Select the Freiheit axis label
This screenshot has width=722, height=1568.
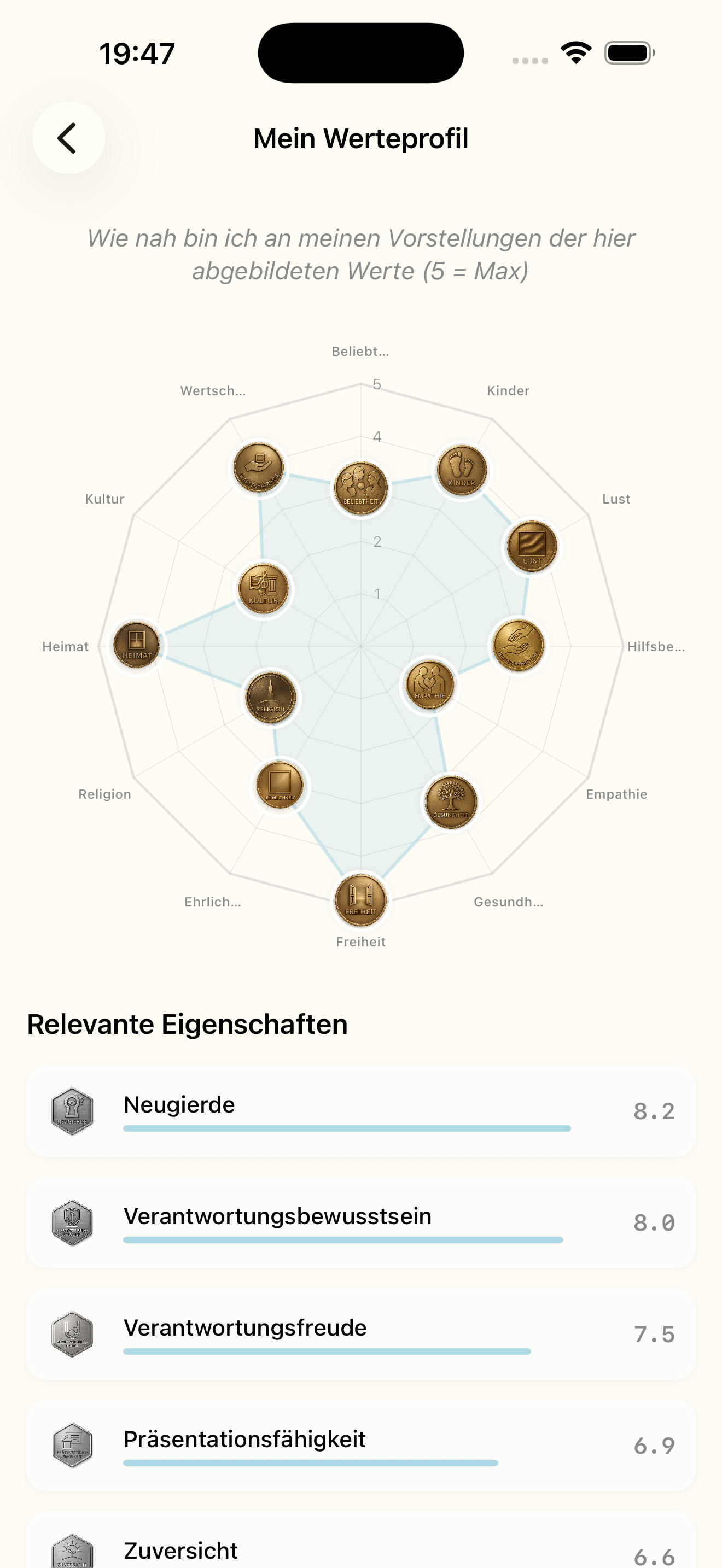[360, 941]
